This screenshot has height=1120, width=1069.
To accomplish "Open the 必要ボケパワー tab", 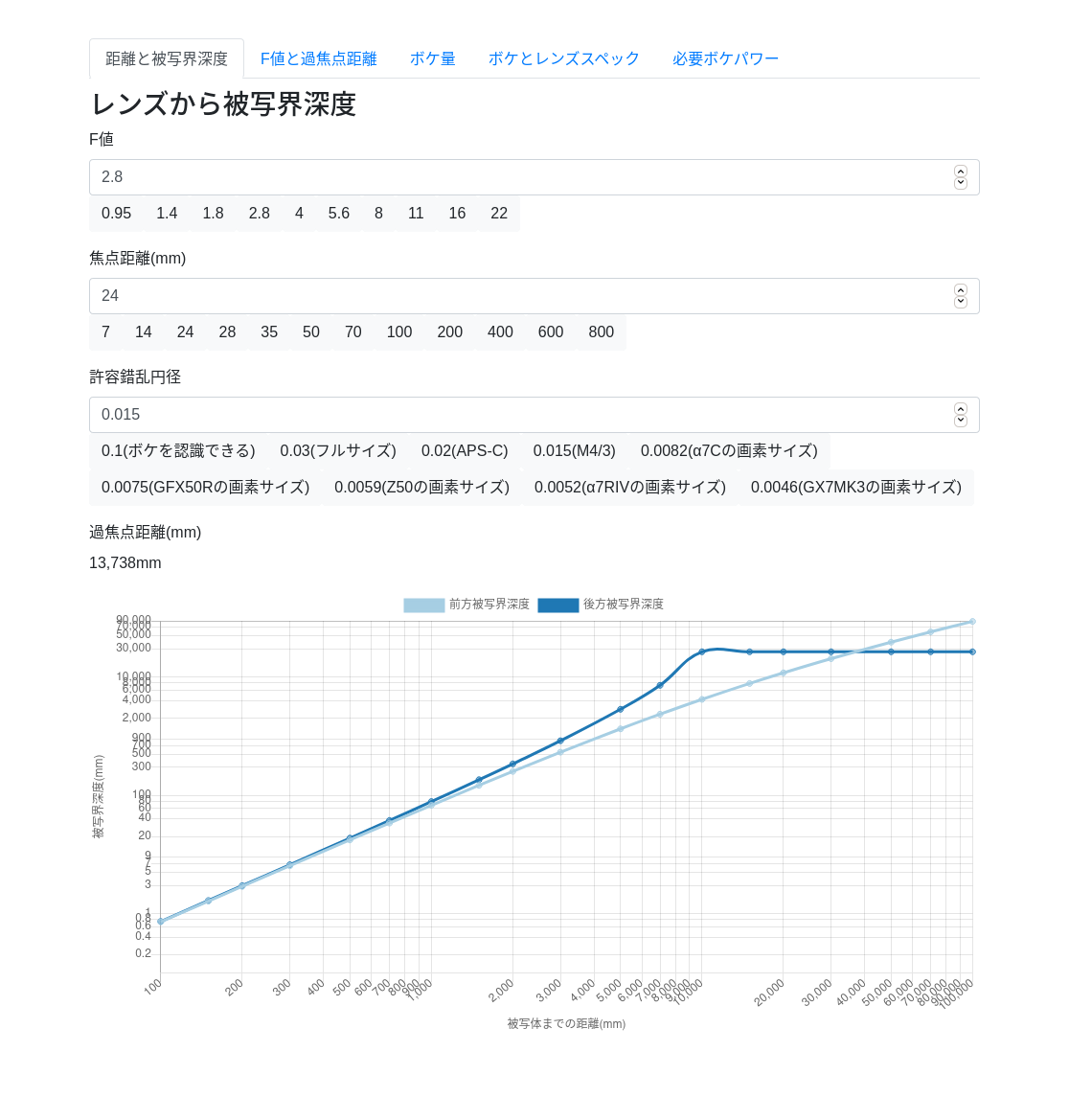I will tap(725, 58).
